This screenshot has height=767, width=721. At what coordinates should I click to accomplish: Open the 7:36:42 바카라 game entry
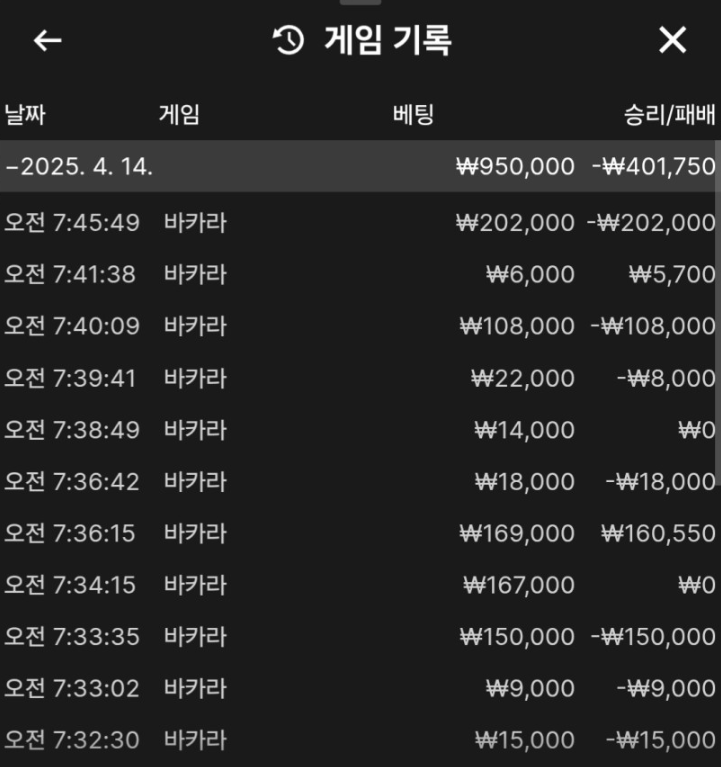[x=360, y=481]
